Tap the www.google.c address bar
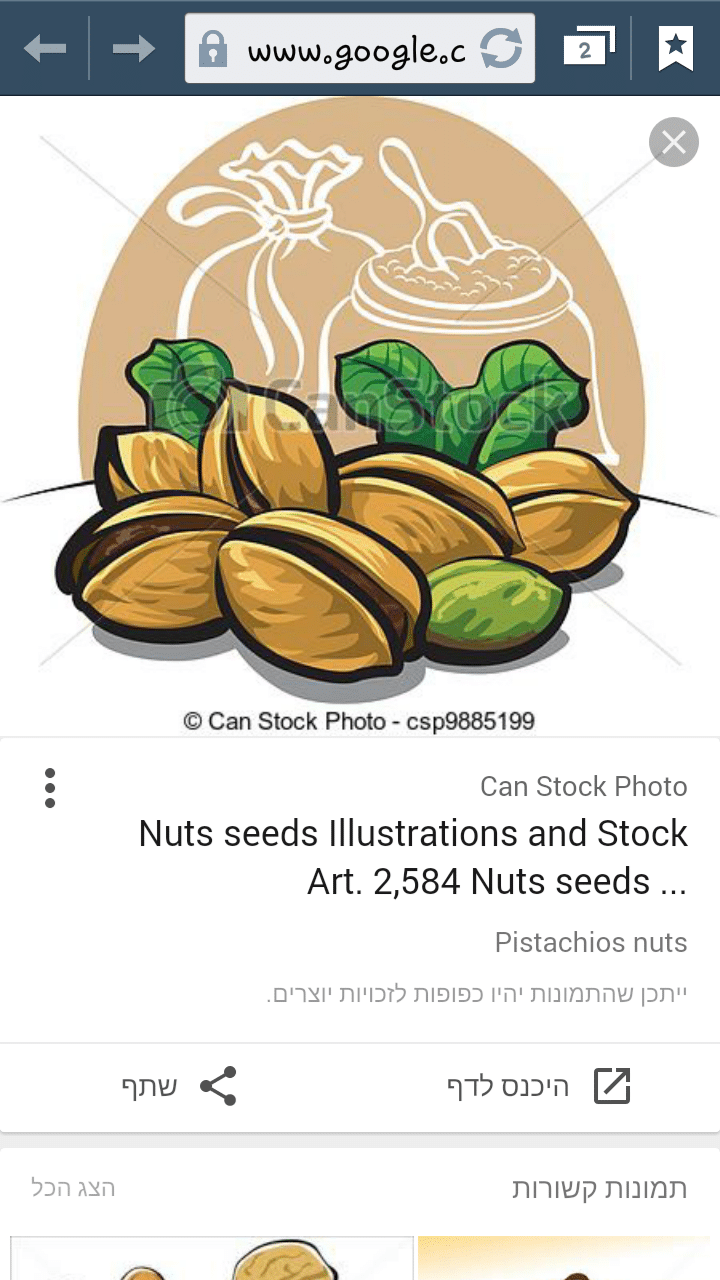720x1280 pixels. [x=340, y=48]
